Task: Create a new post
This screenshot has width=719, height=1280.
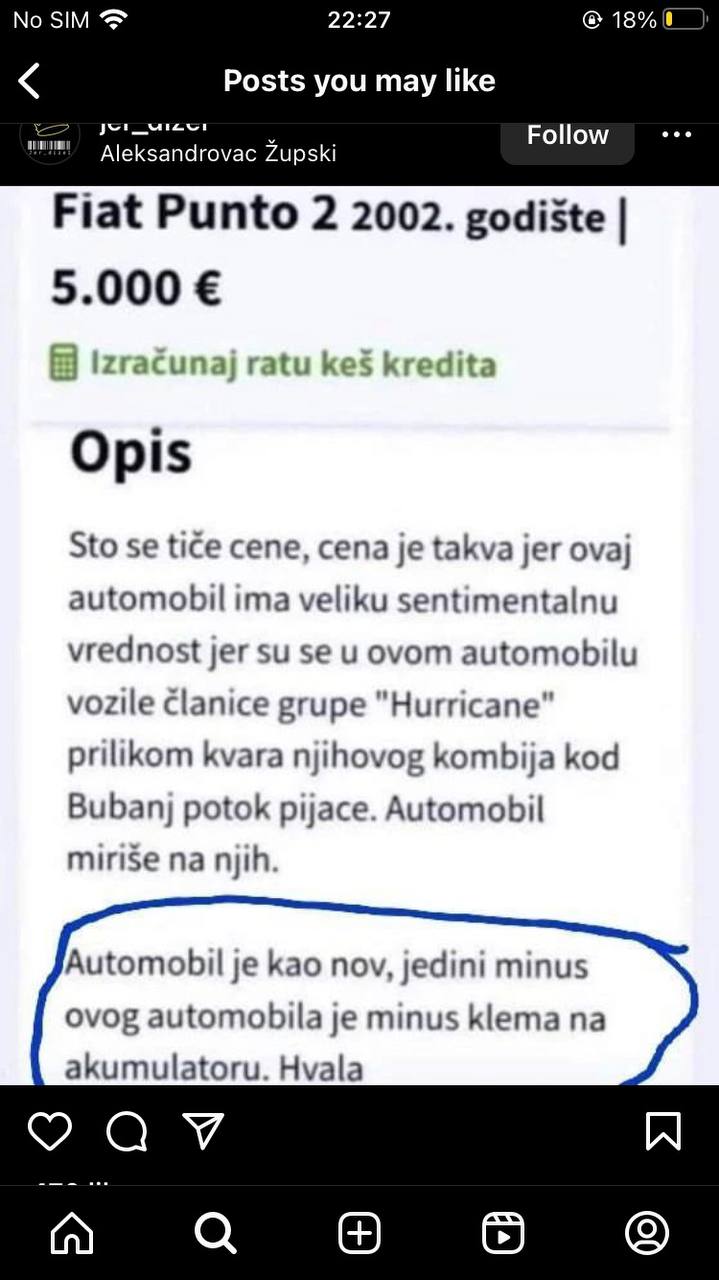Action: 359,1233
